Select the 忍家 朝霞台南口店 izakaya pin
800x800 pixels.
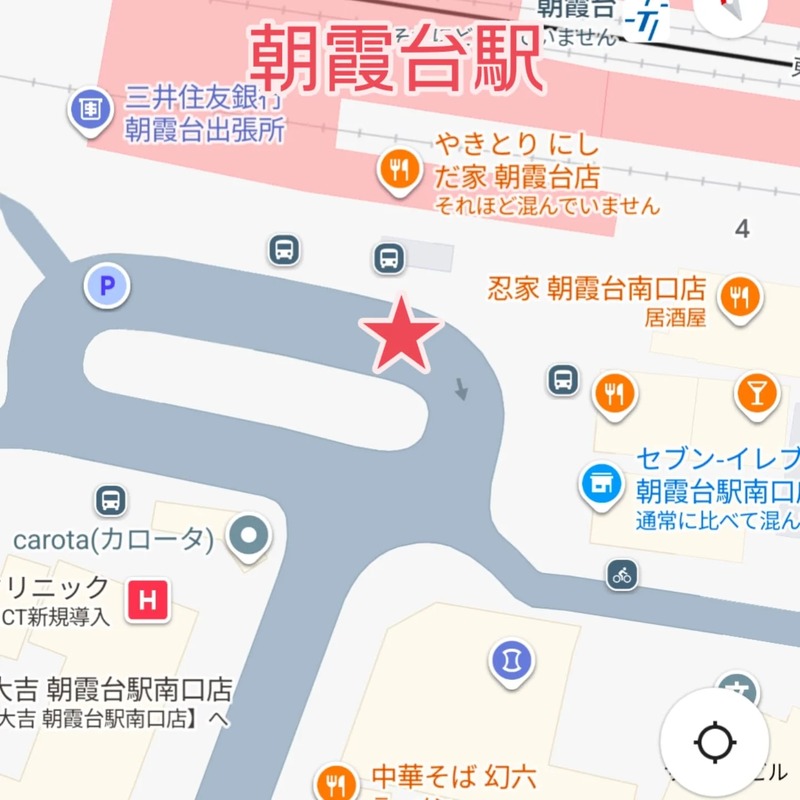click(741, 297)
